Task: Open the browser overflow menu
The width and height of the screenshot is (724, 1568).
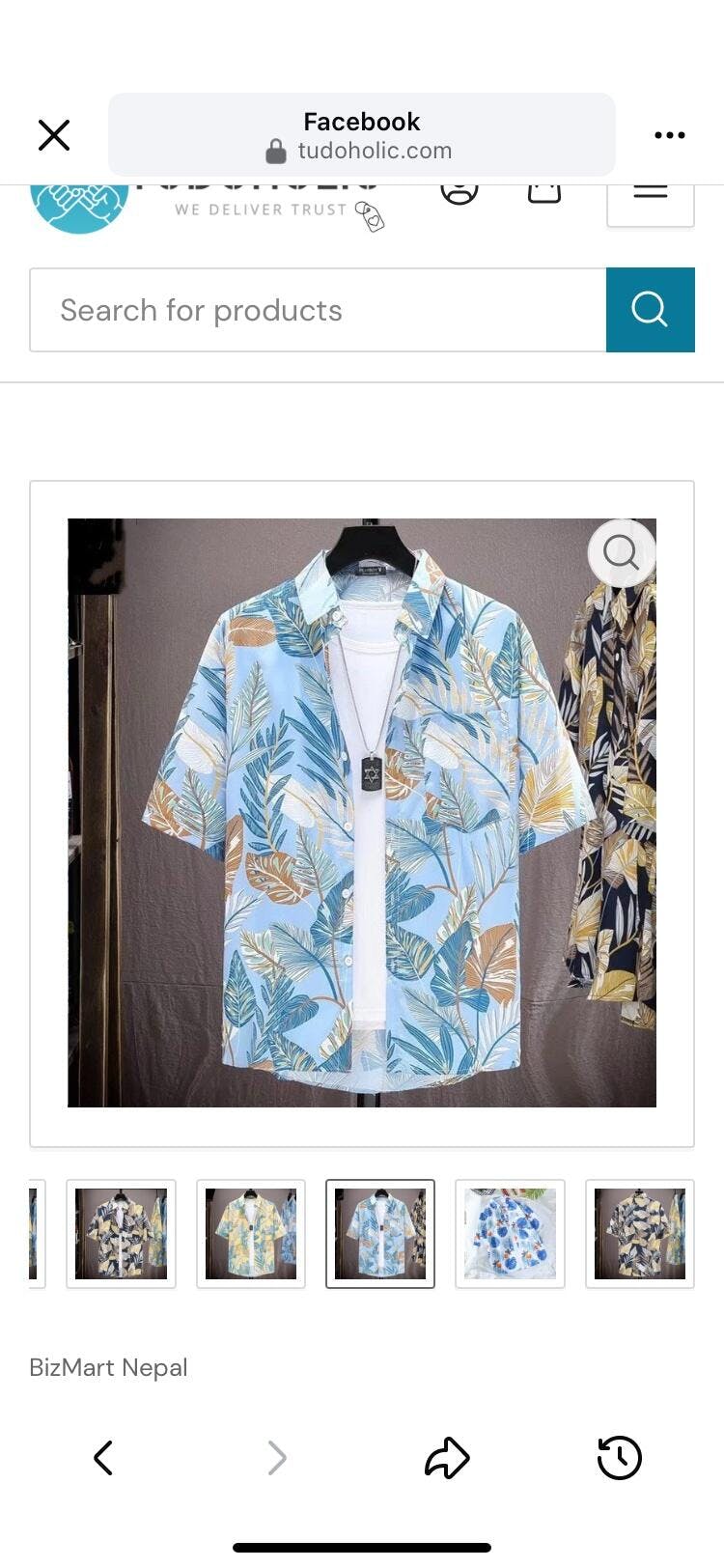Action: pyautogui.click(x=669, y=135)
